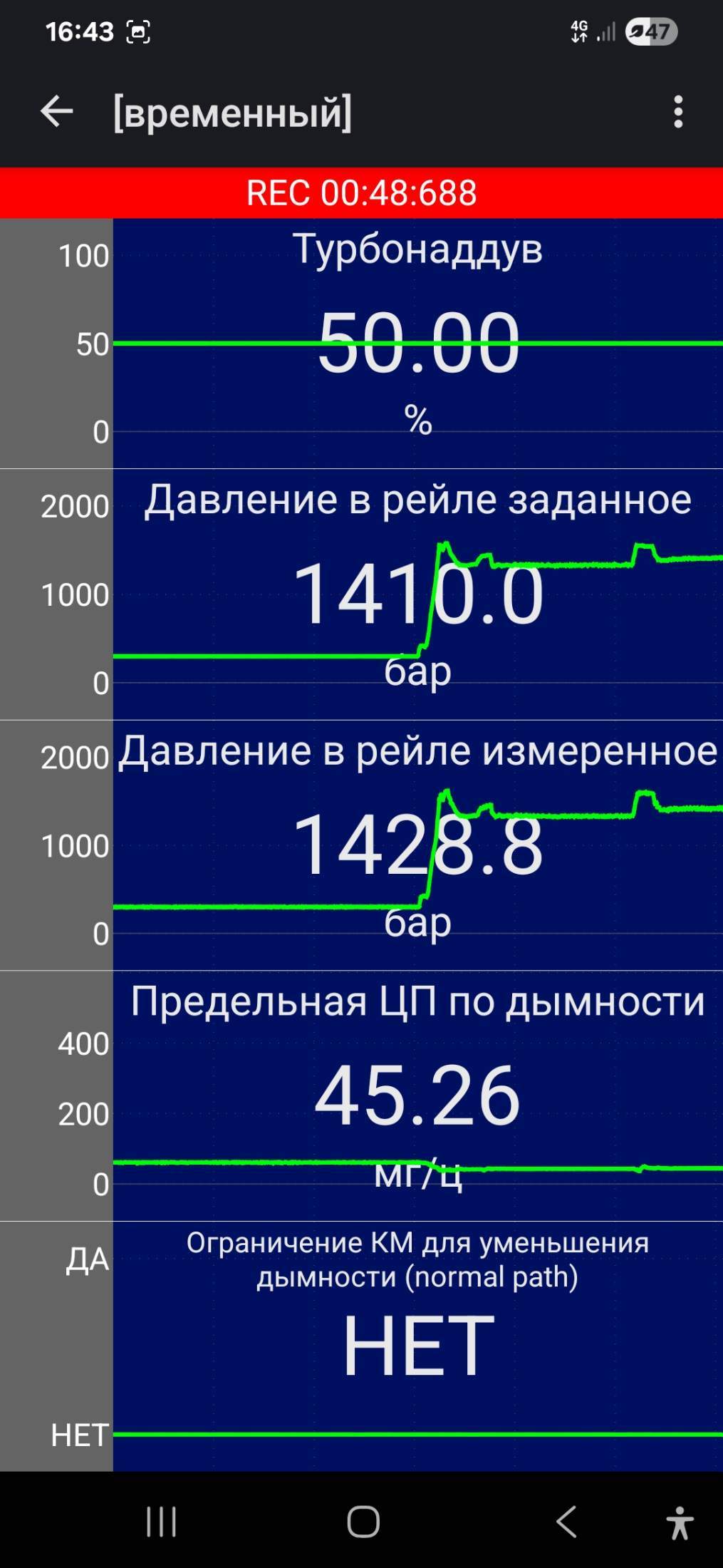
Task: Tap the system home button
Action: pos(363,1522)
